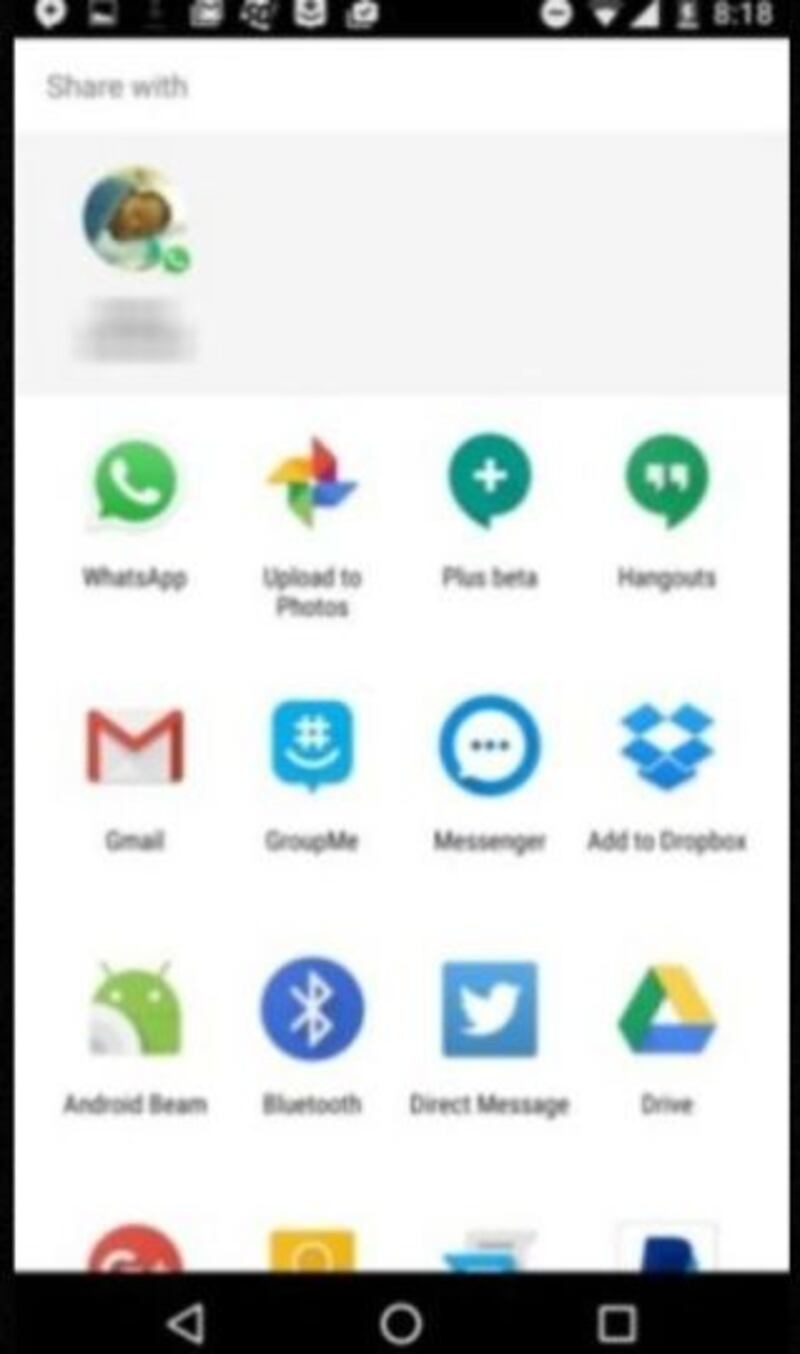The height and width of the screenshot is (1354, 800).
Task: Share using Android Beam
Action: click(135, 1010)
